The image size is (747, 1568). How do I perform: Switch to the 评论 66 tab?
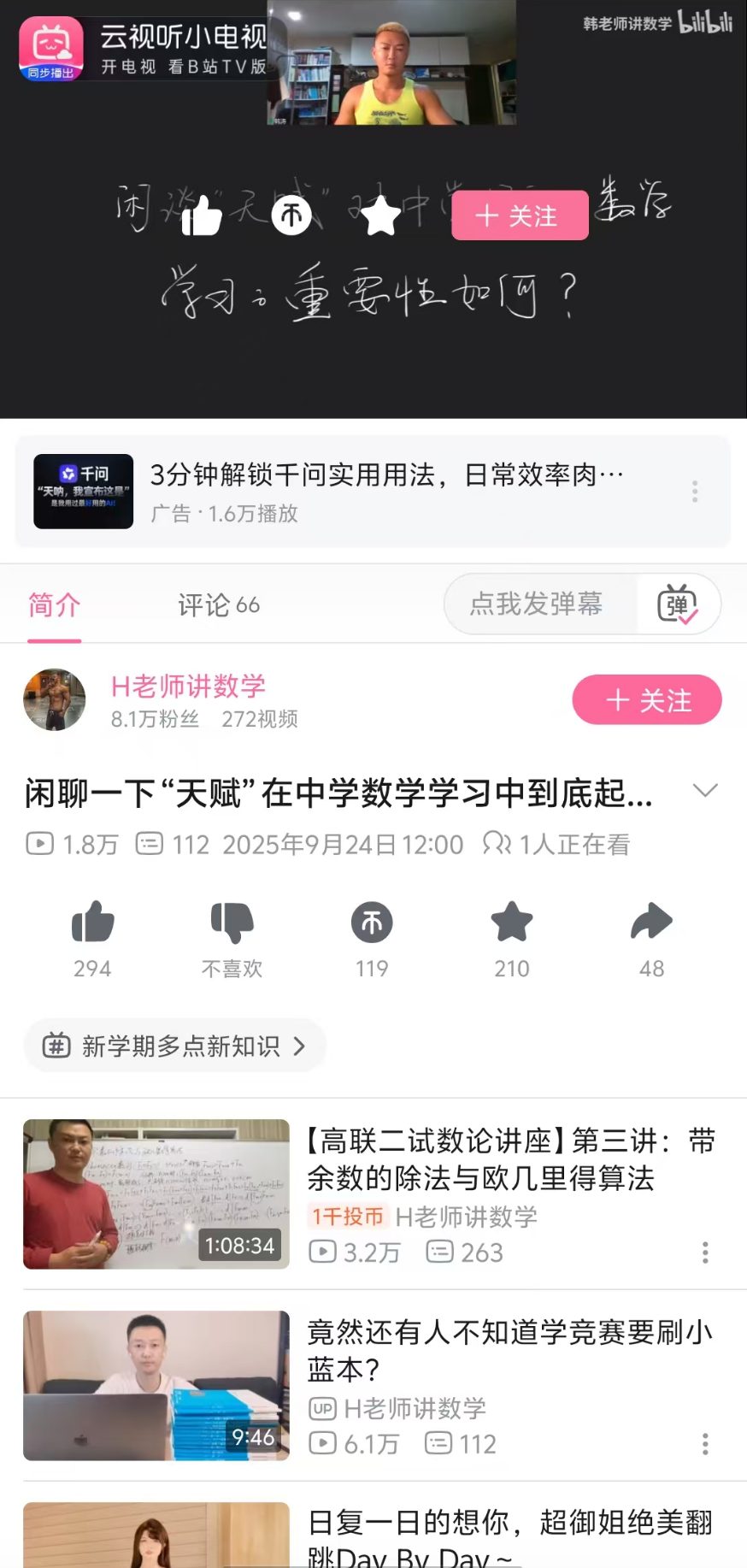click(218, 604)
